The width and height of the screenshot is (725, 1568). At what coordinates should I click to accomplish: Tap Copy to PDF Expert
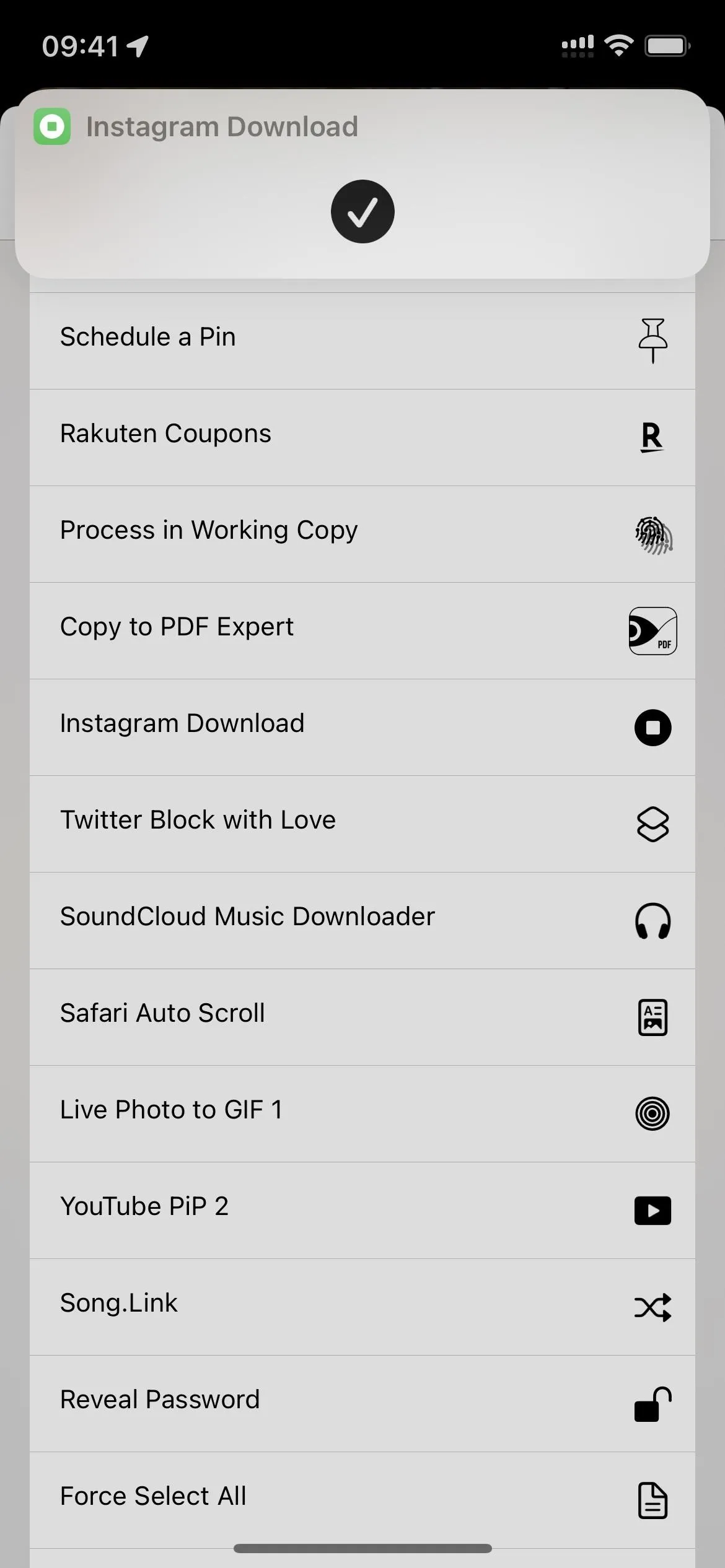point(362,630)
